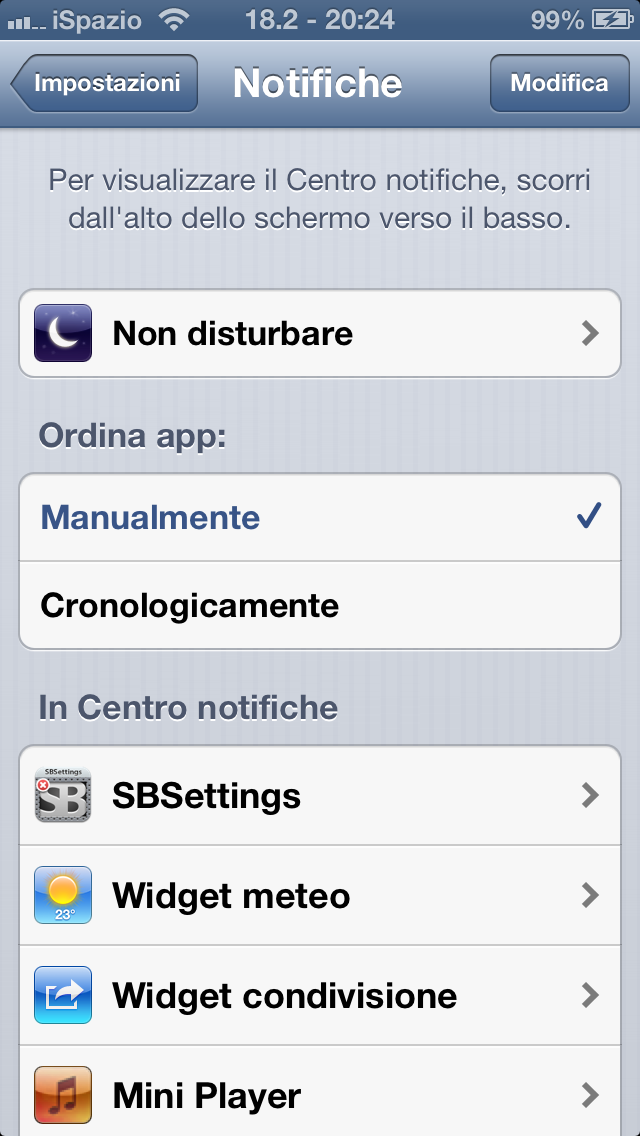
Task: Go back to Impostazioni
Action: [x=104, y=83]
